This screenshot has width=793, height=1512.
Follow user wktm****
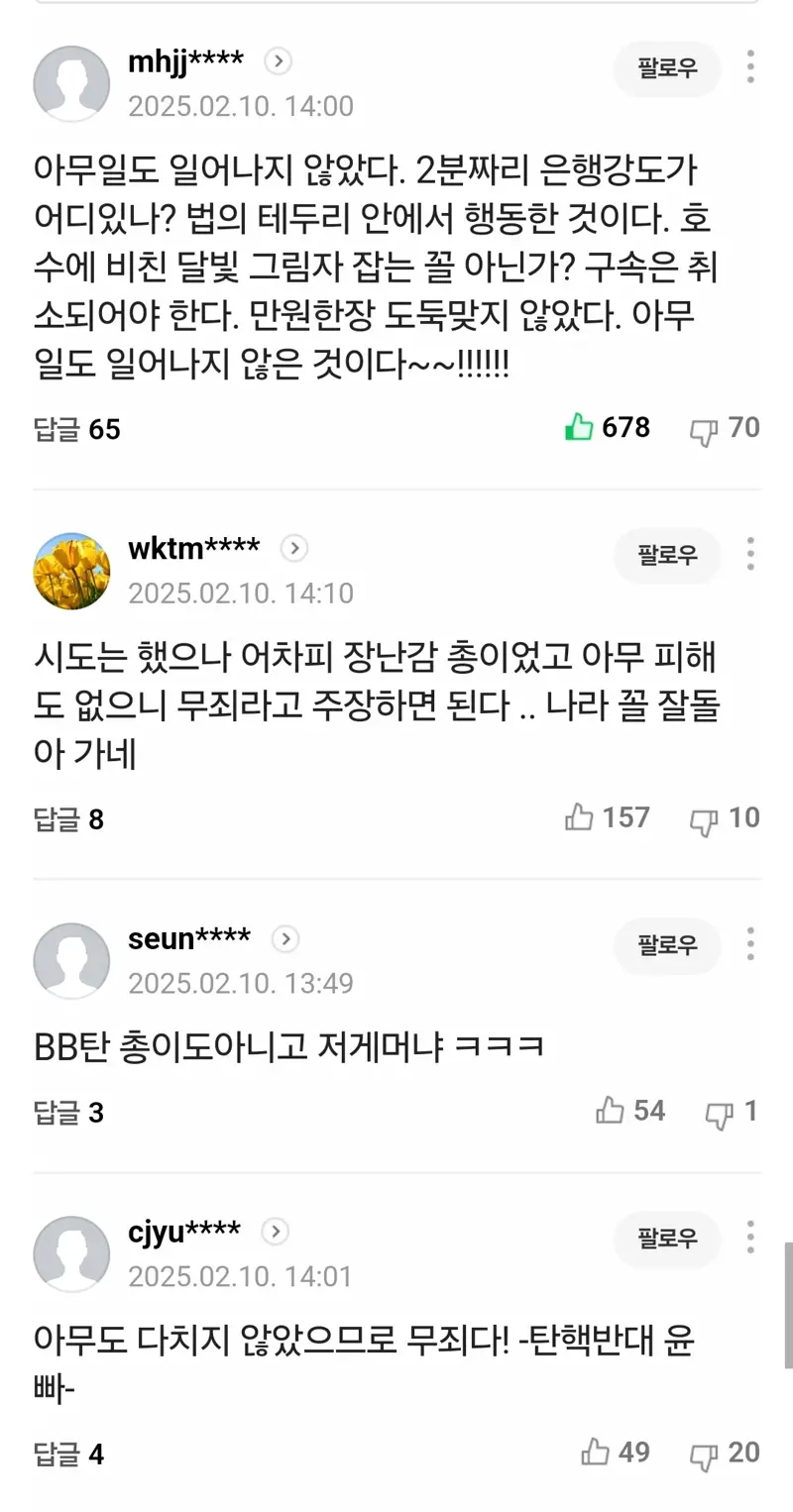667,555
